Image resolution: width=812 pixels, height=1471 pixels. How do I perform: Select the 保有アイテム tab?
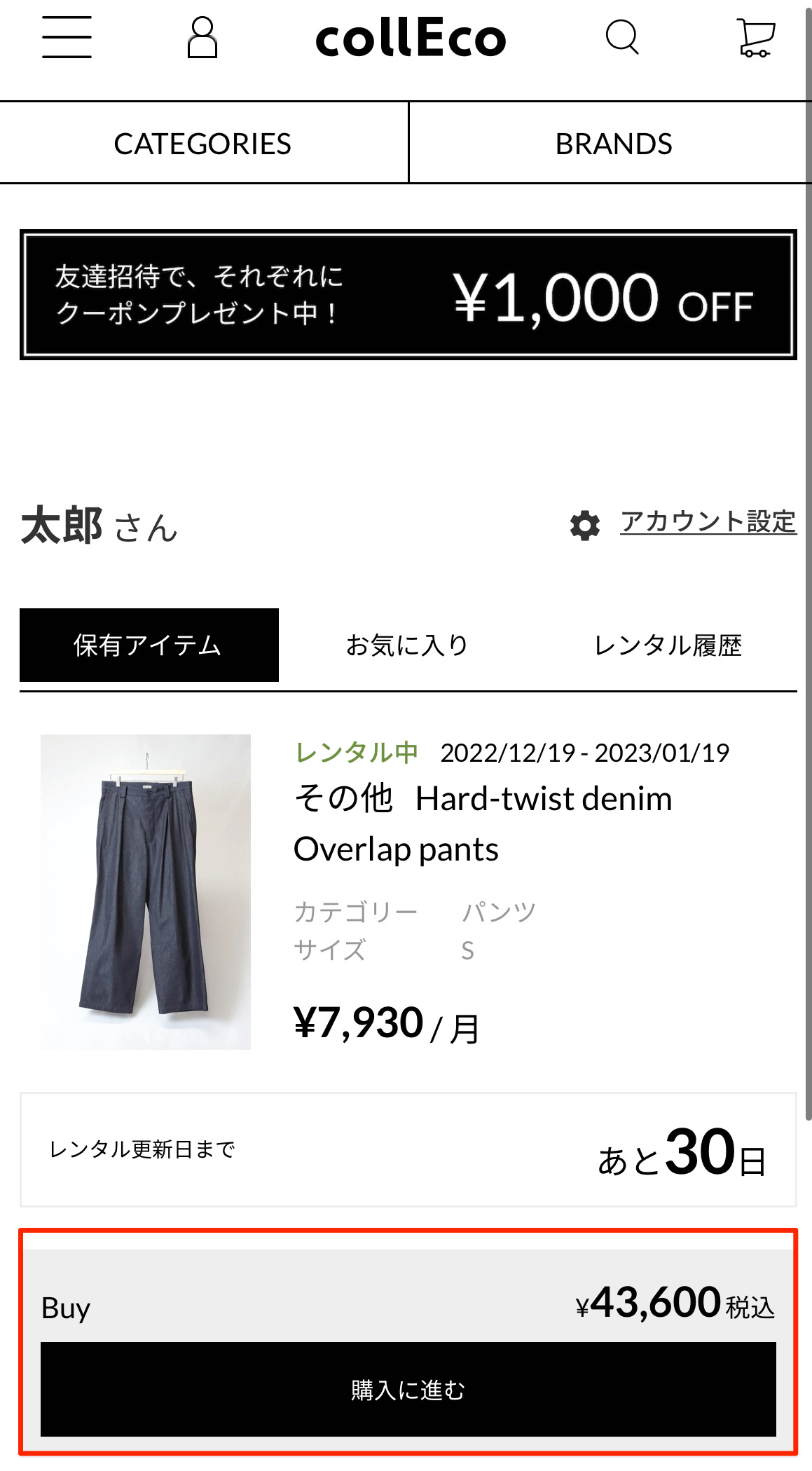(149, 643)
